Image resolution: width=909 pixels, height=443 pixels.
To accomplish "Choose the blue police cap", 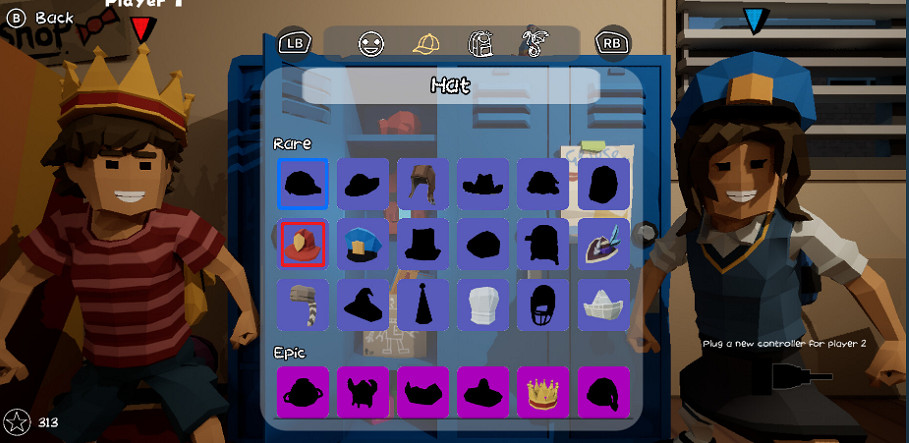I will coord(363,244).
